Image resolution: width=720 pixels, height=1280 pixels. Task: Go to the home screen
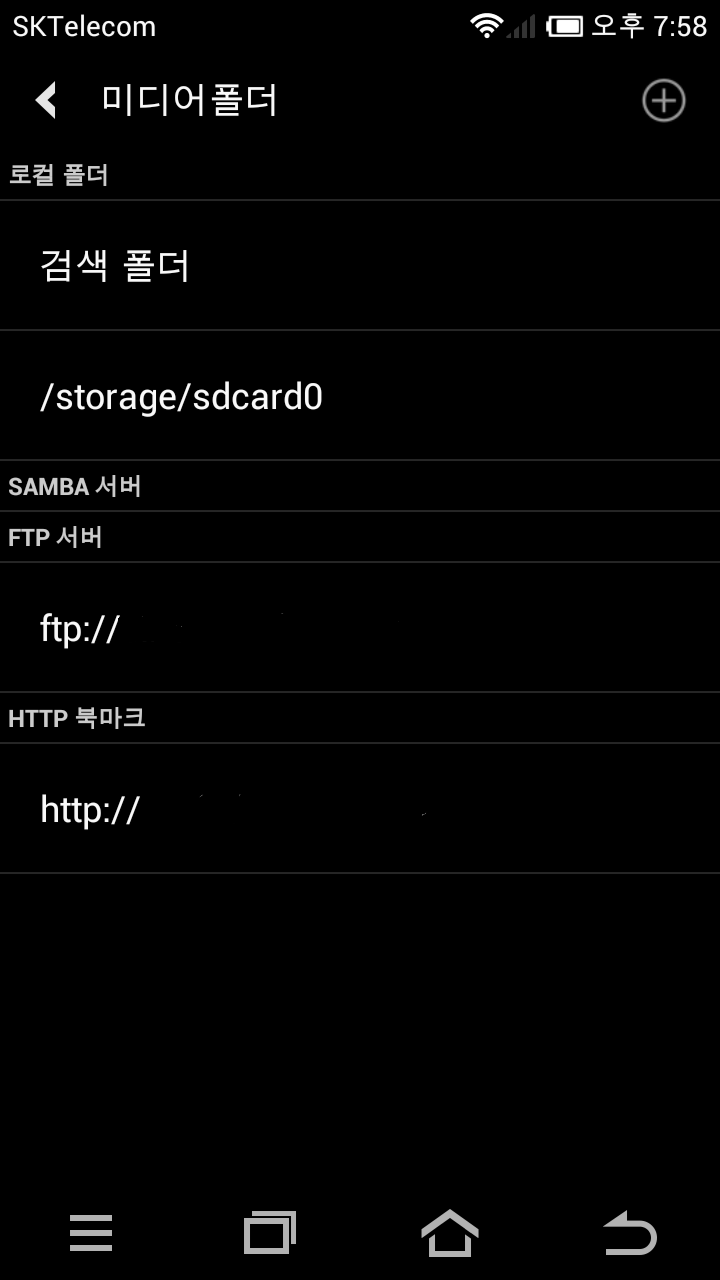(450, 1233)
